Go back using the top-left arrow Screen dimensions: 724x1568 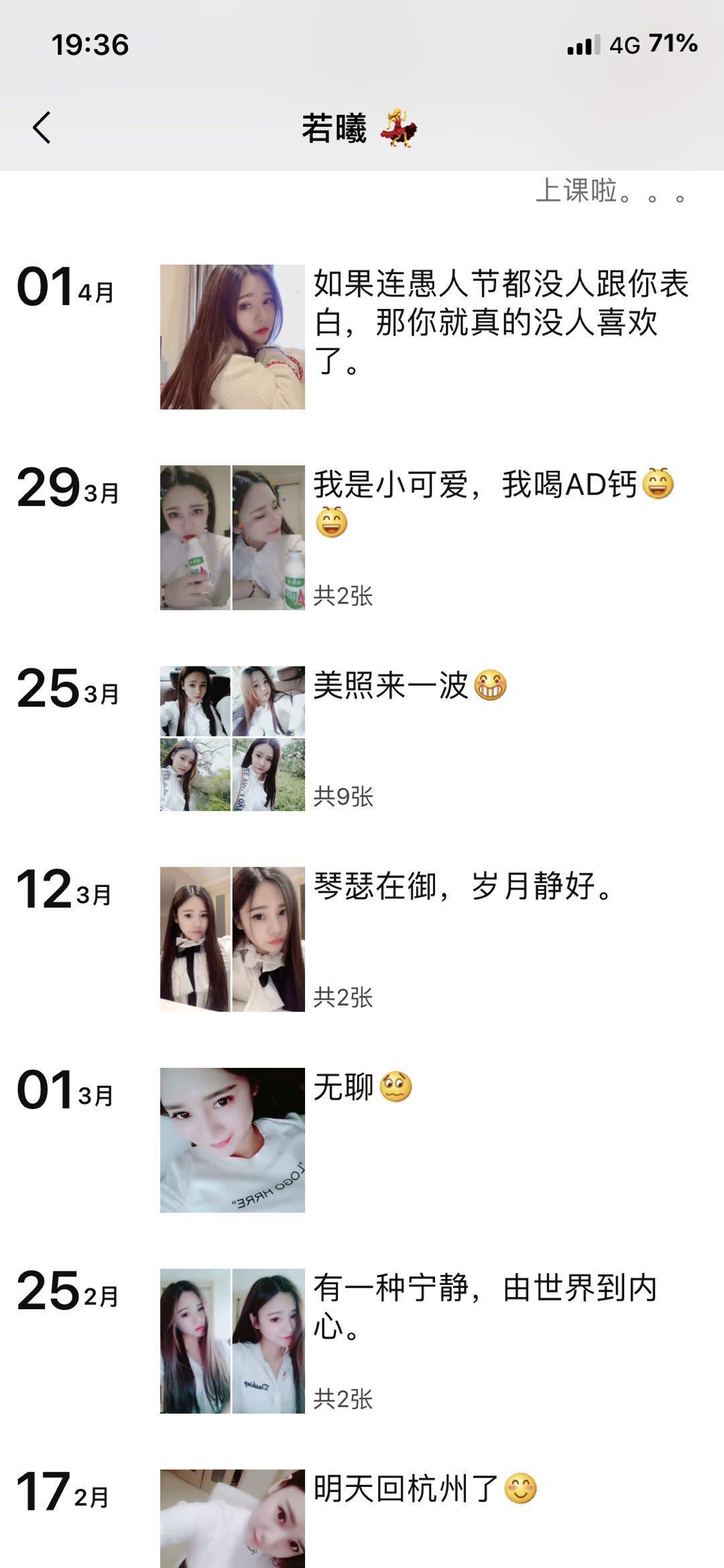click(42, 127)
